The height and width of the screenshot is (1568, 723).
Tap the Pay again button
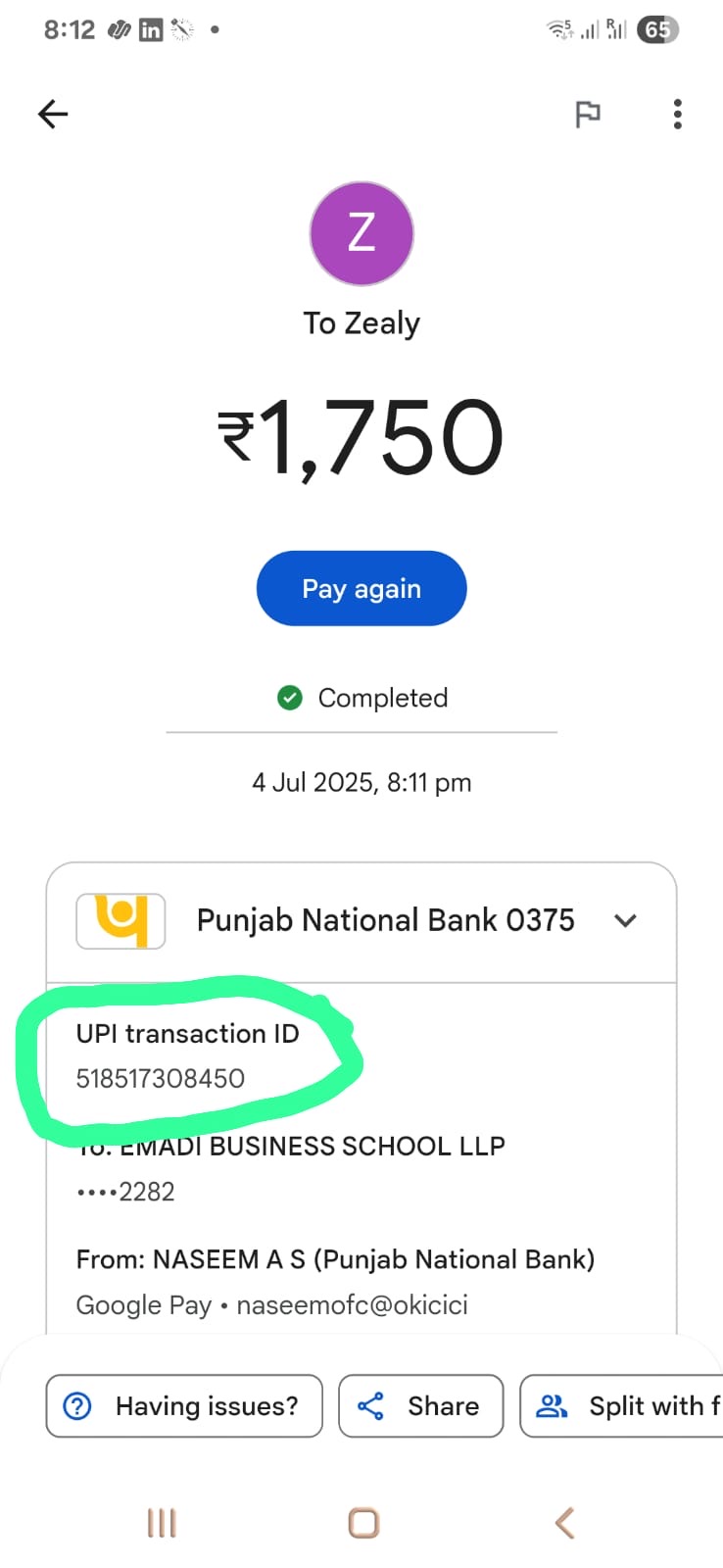(x=361, y=589)
